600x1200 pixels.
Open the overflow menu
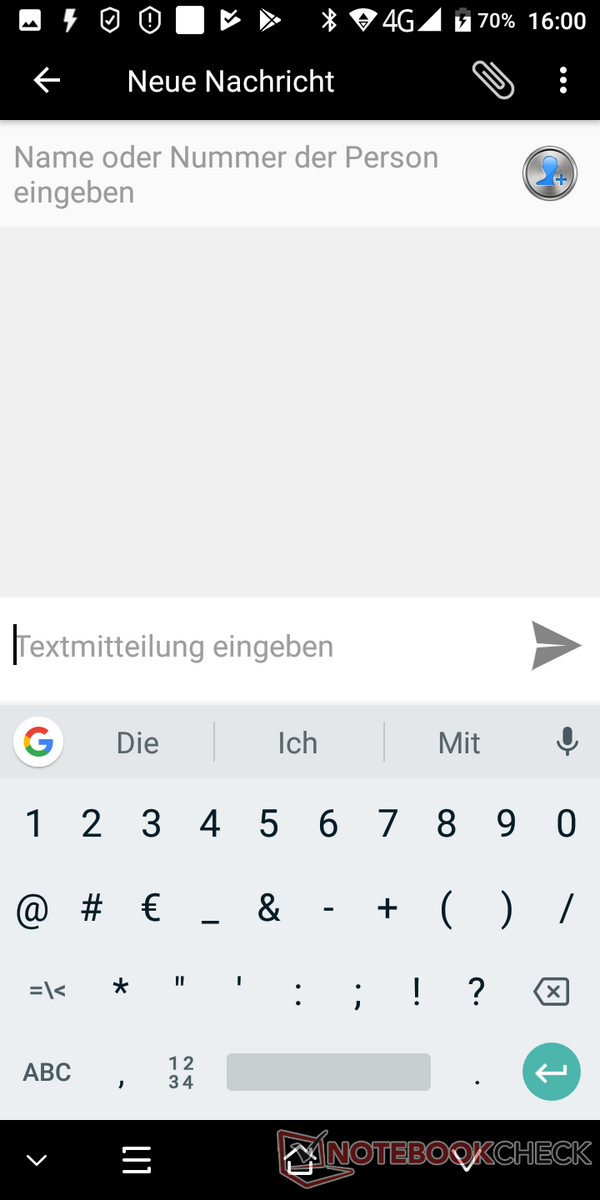[x=564, y=80]
